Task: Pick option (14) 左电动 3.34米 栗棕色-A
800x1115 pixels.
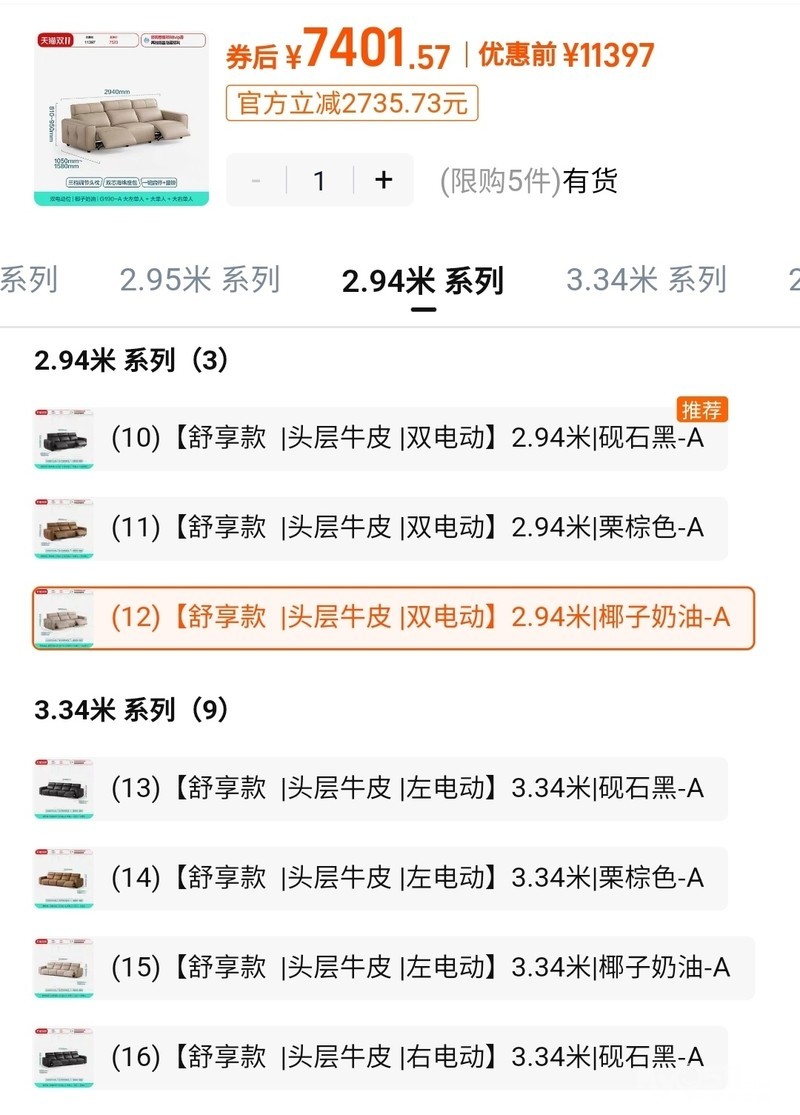Action: pos(380,878)
